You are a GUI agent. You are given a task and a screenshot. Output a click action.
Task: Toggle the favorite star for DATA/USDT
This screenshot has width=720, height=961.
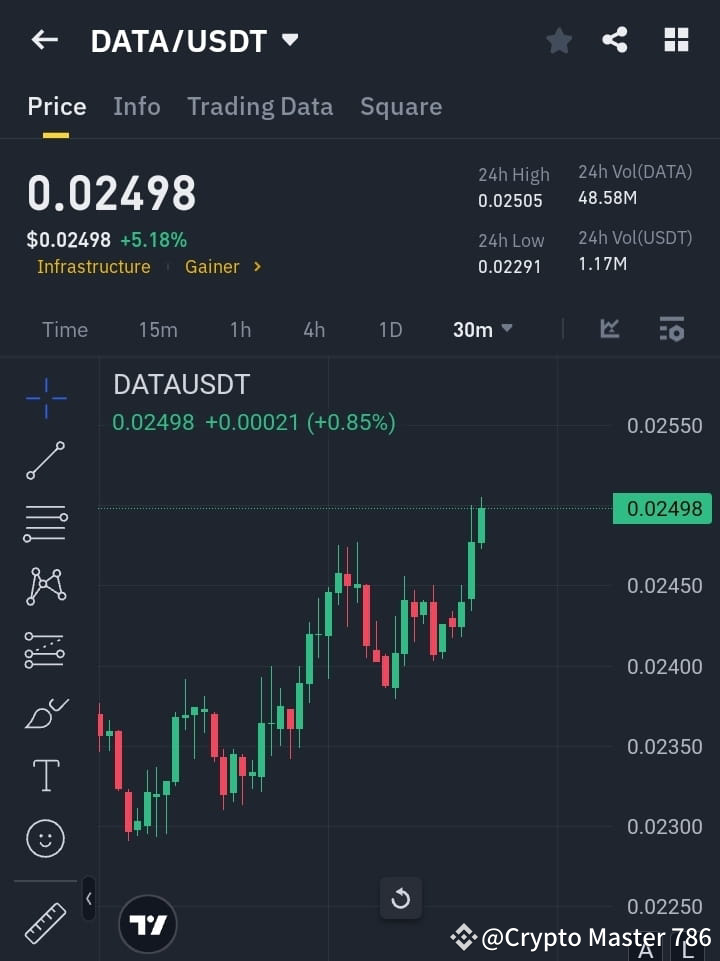(x=558, y=40)
